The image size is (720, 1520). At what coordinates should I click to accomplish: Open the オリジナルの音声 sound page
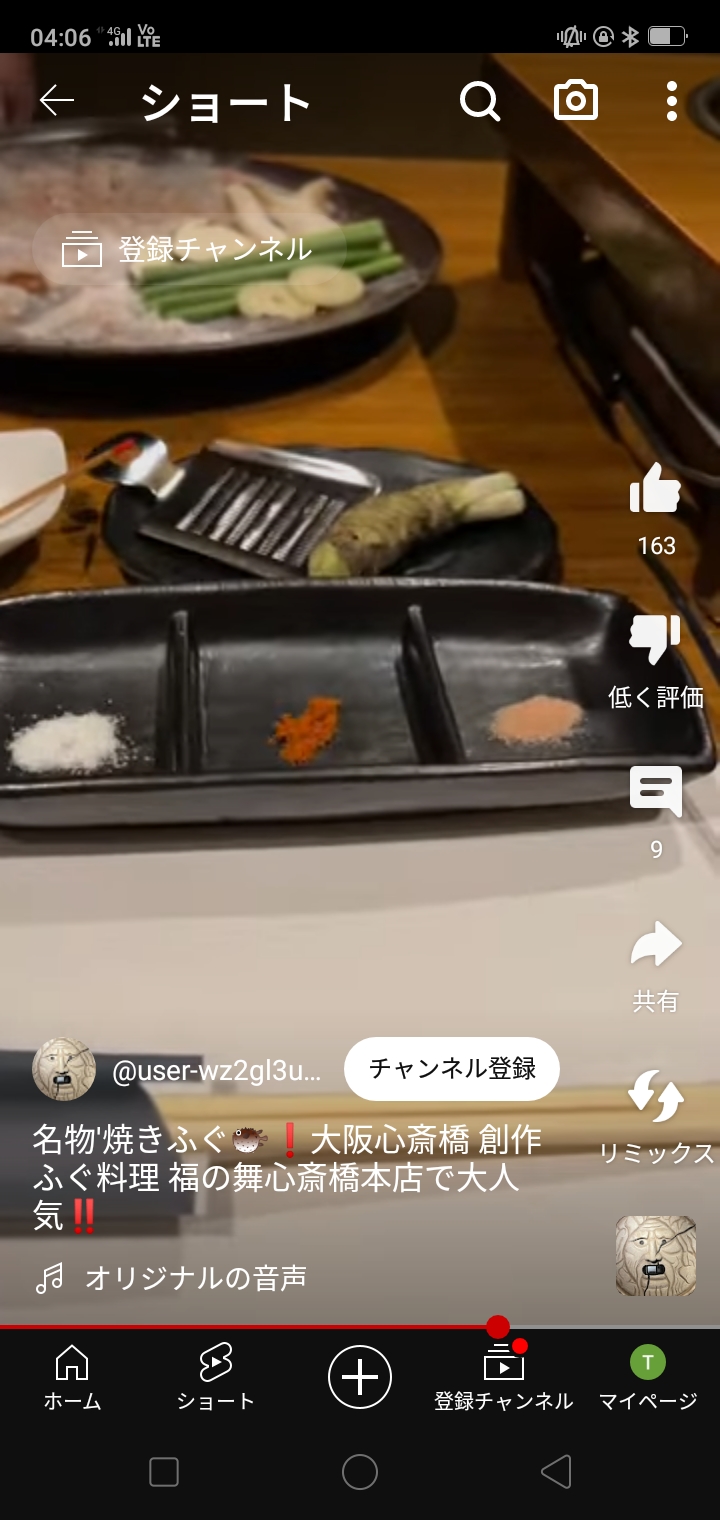195,1278
